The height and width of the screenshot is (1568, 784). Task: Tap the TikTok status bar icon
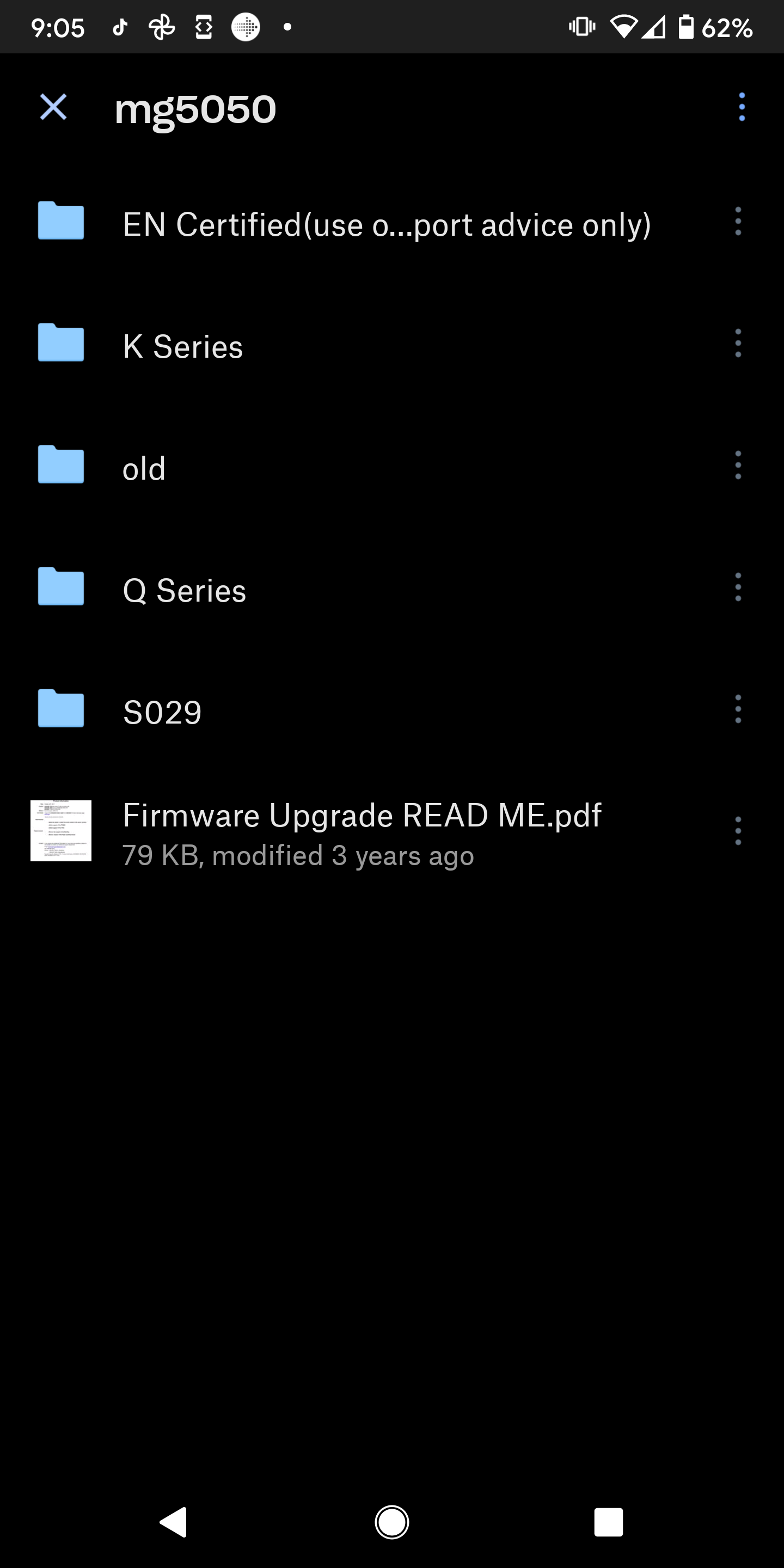[119, 27]
